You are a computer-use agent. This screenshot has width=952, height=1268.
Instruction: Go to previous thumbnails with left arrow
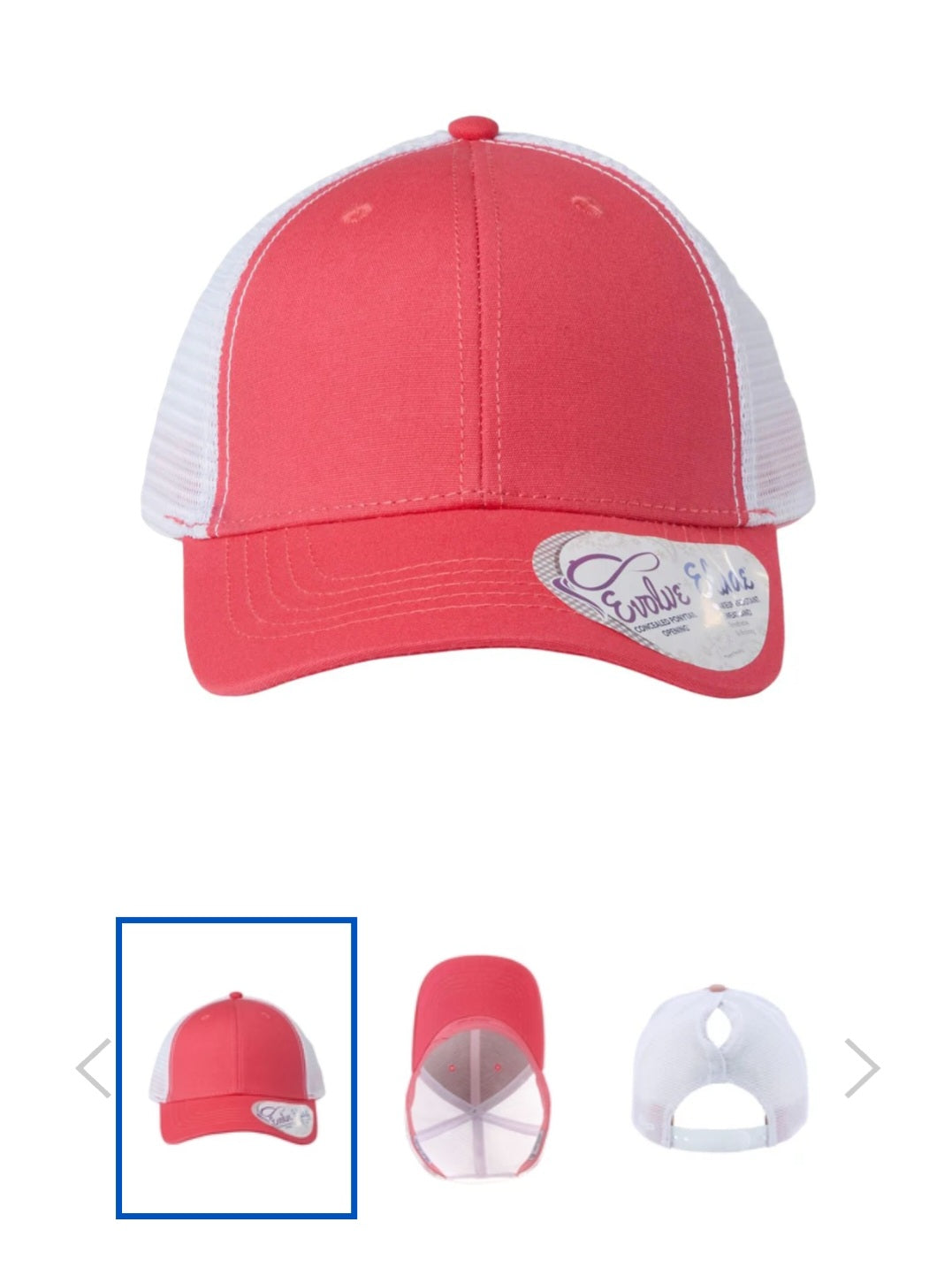94,1068
